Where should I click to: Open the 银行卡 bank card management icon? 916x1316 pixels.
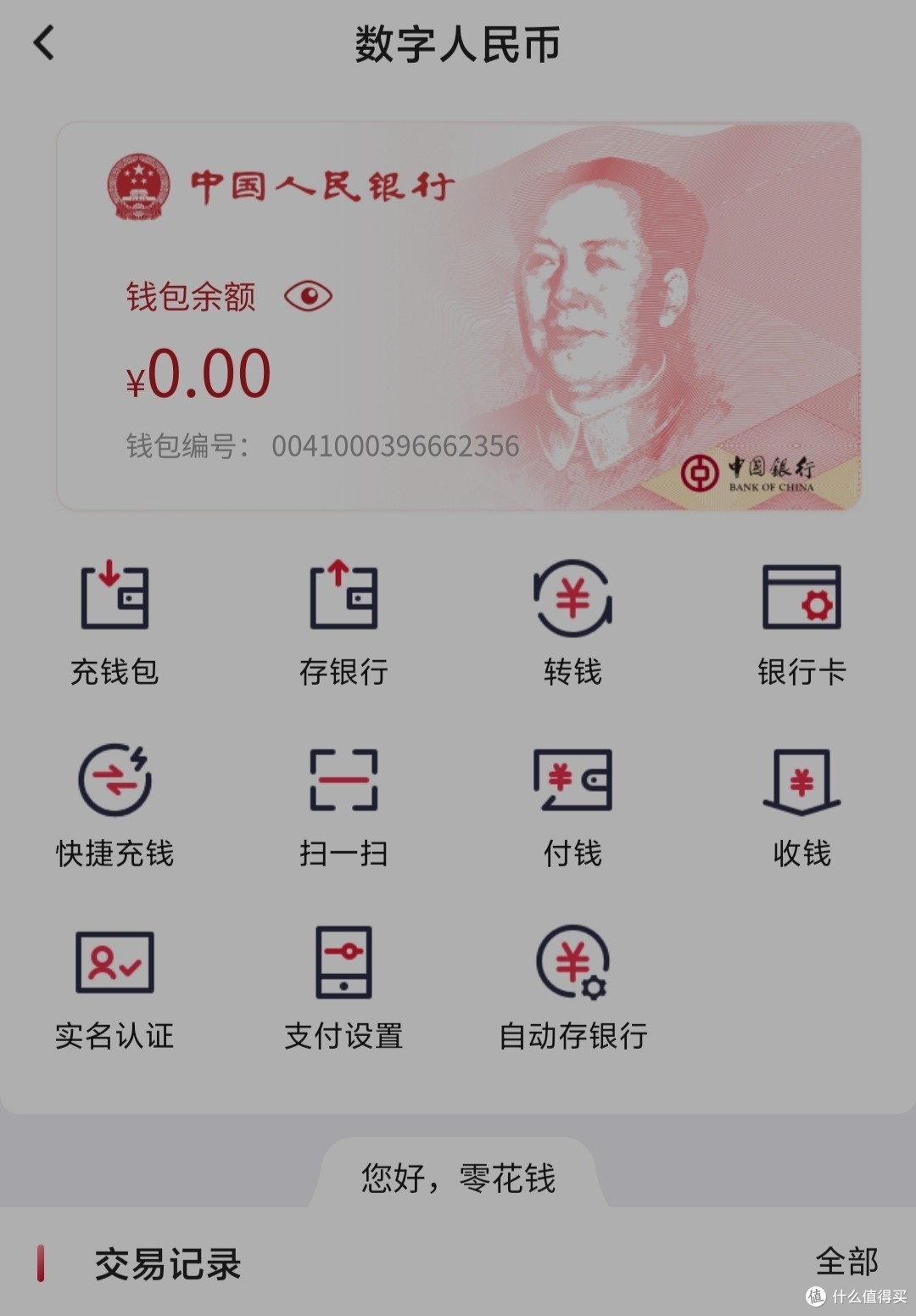pos(800,619)
